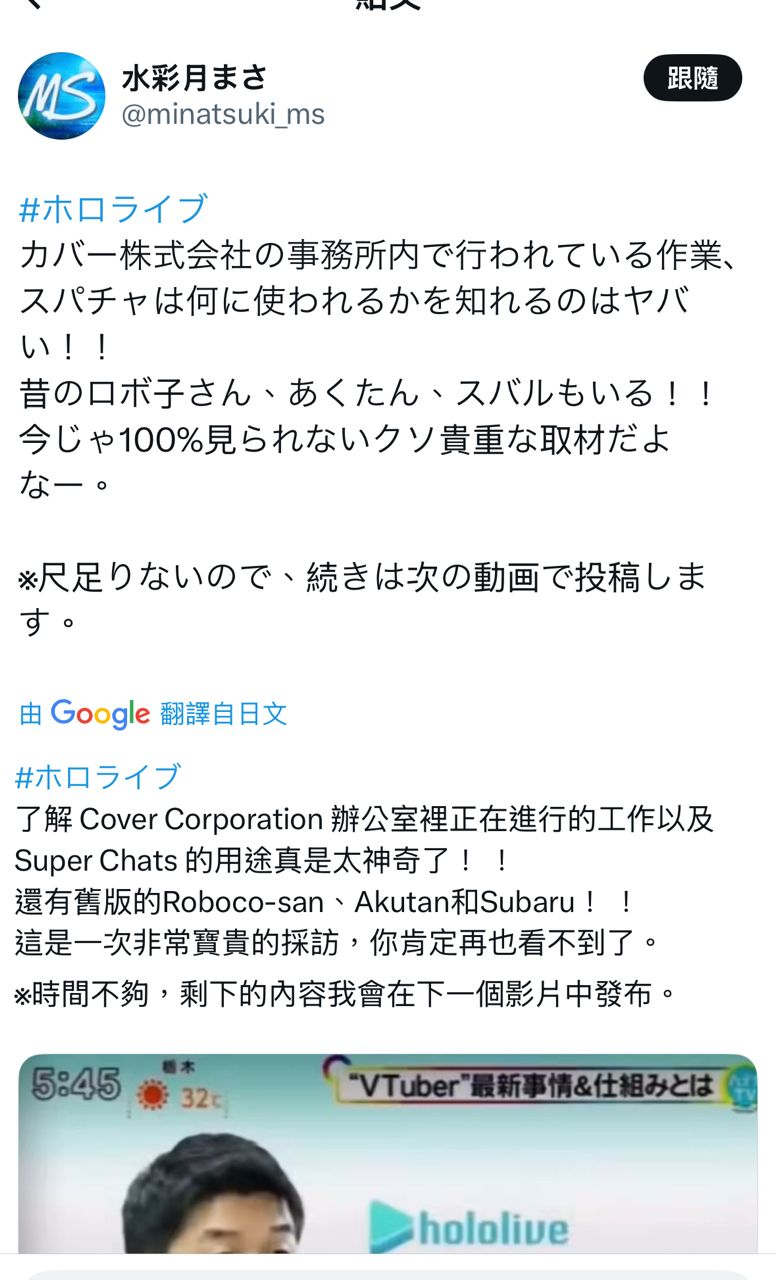Open the blue #ホロライブ hashtag in the original post

(x=113, y=208)
